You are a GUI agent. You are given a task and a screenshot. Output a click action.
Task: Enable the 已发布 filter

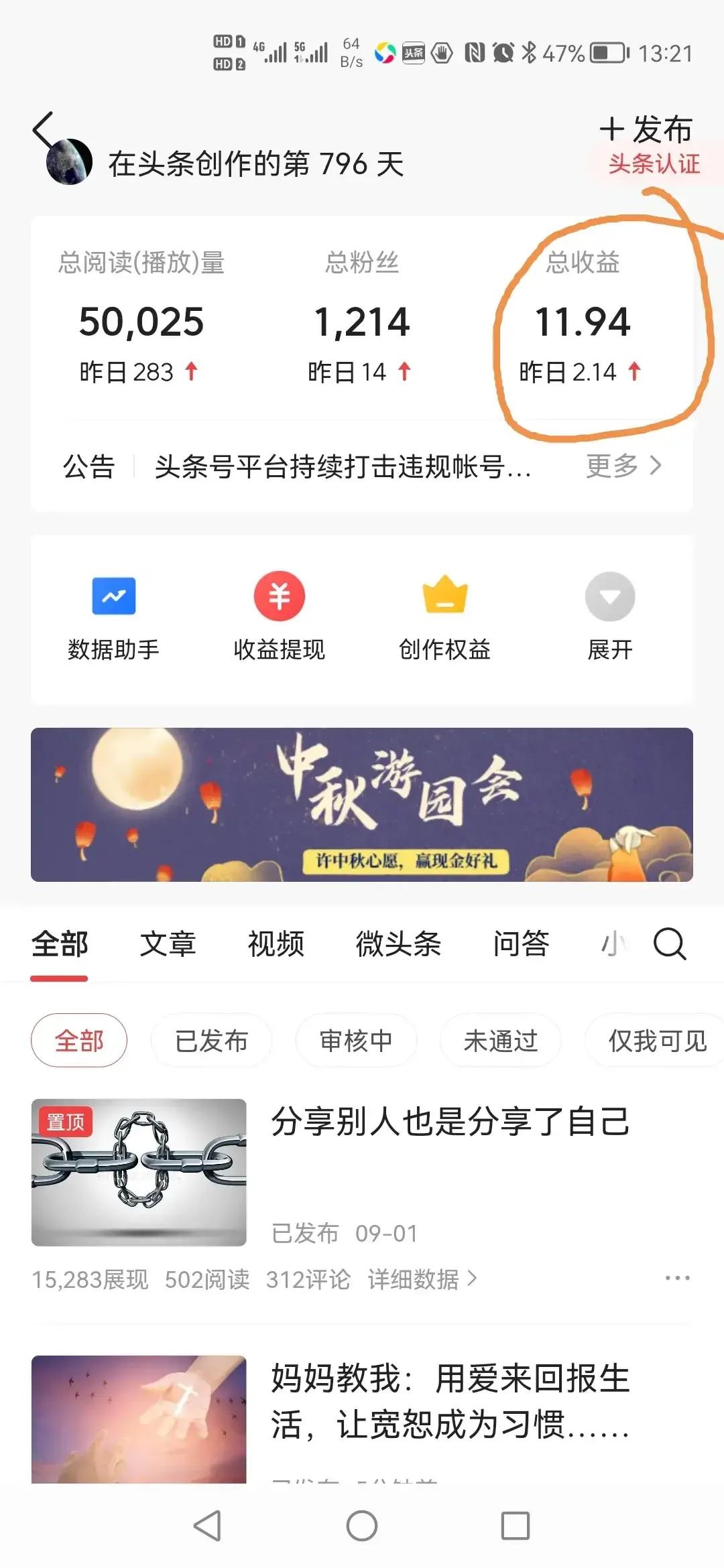point(212,1040)
